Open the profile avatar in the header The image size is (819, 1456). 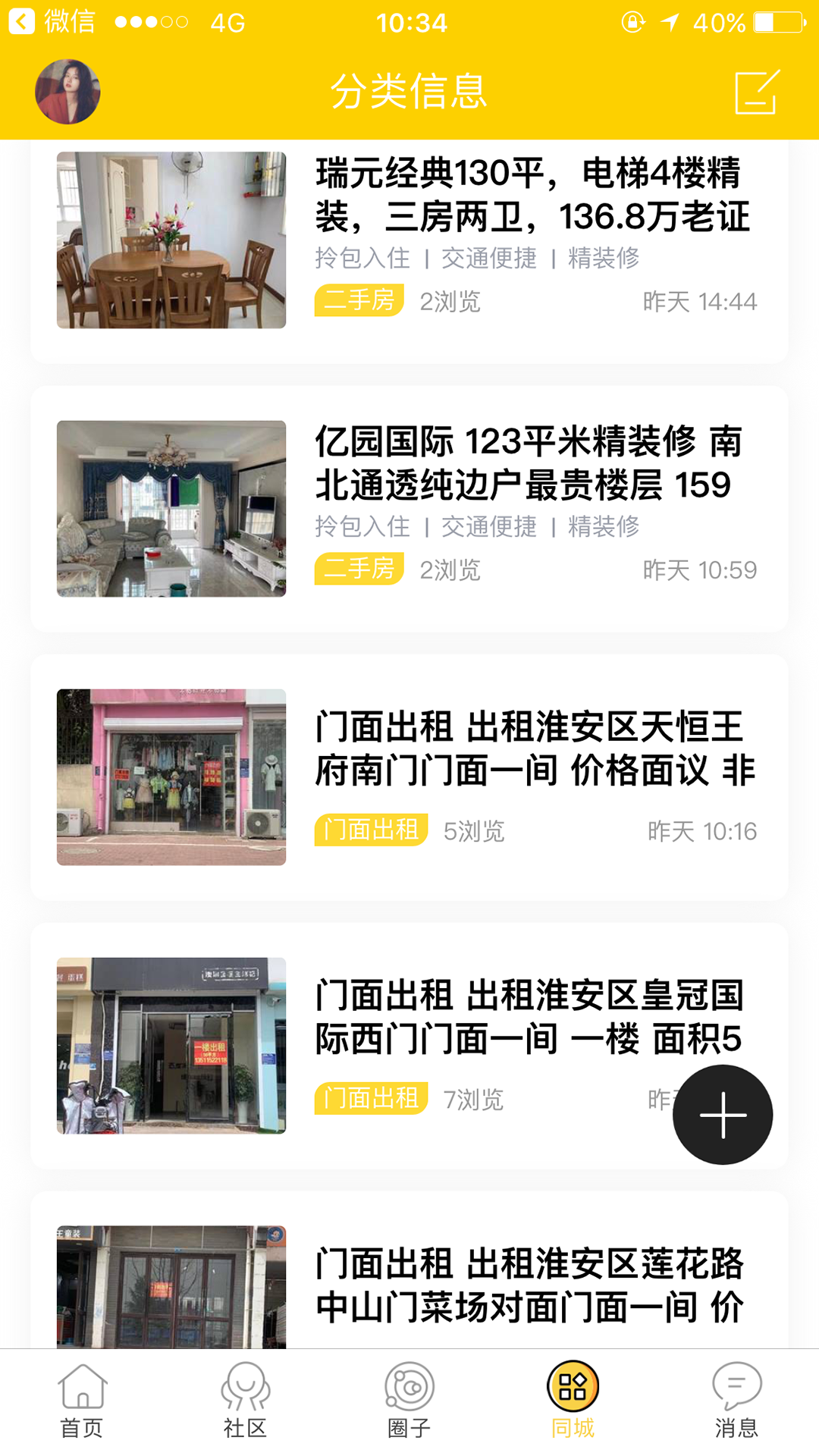pos(67,92)
